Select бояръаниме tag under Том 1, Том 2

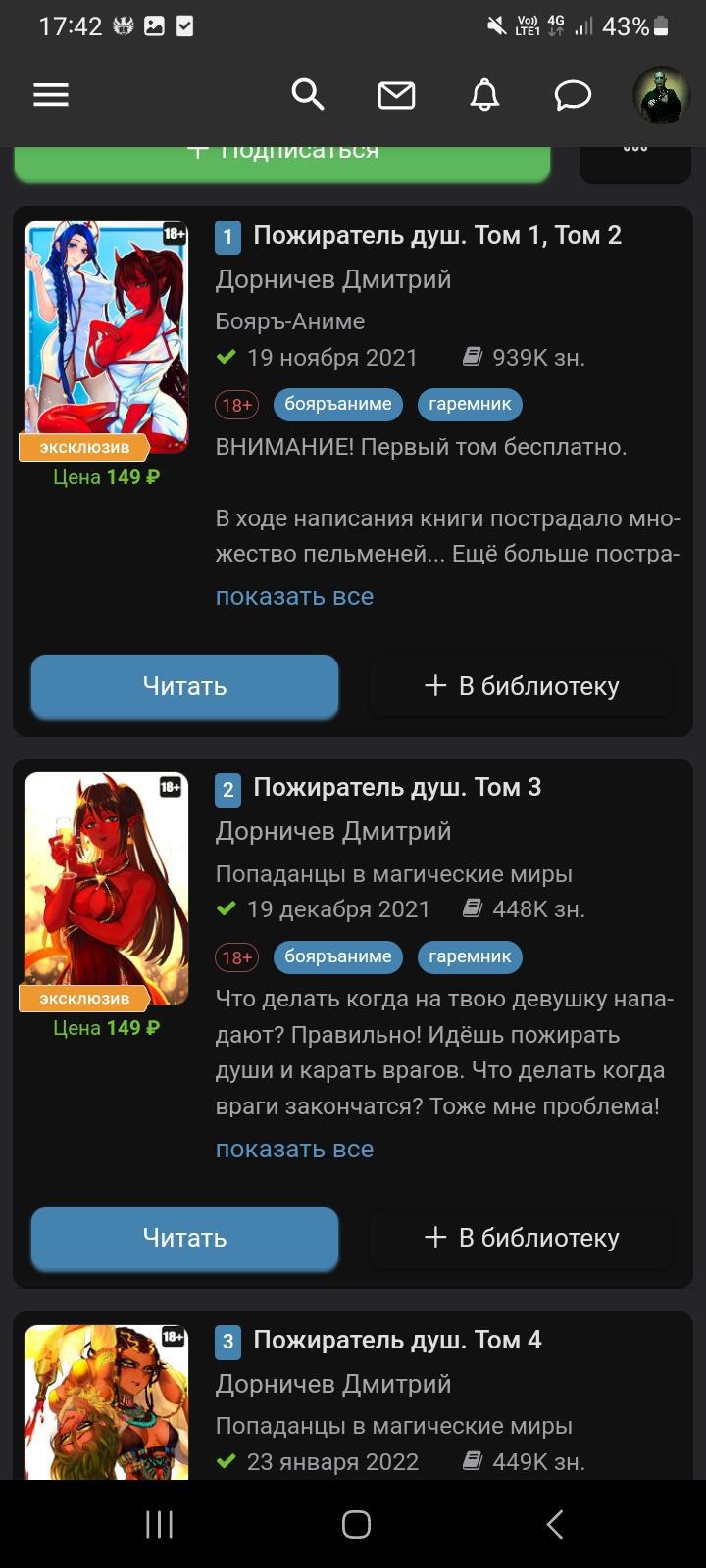pos(337,404)
